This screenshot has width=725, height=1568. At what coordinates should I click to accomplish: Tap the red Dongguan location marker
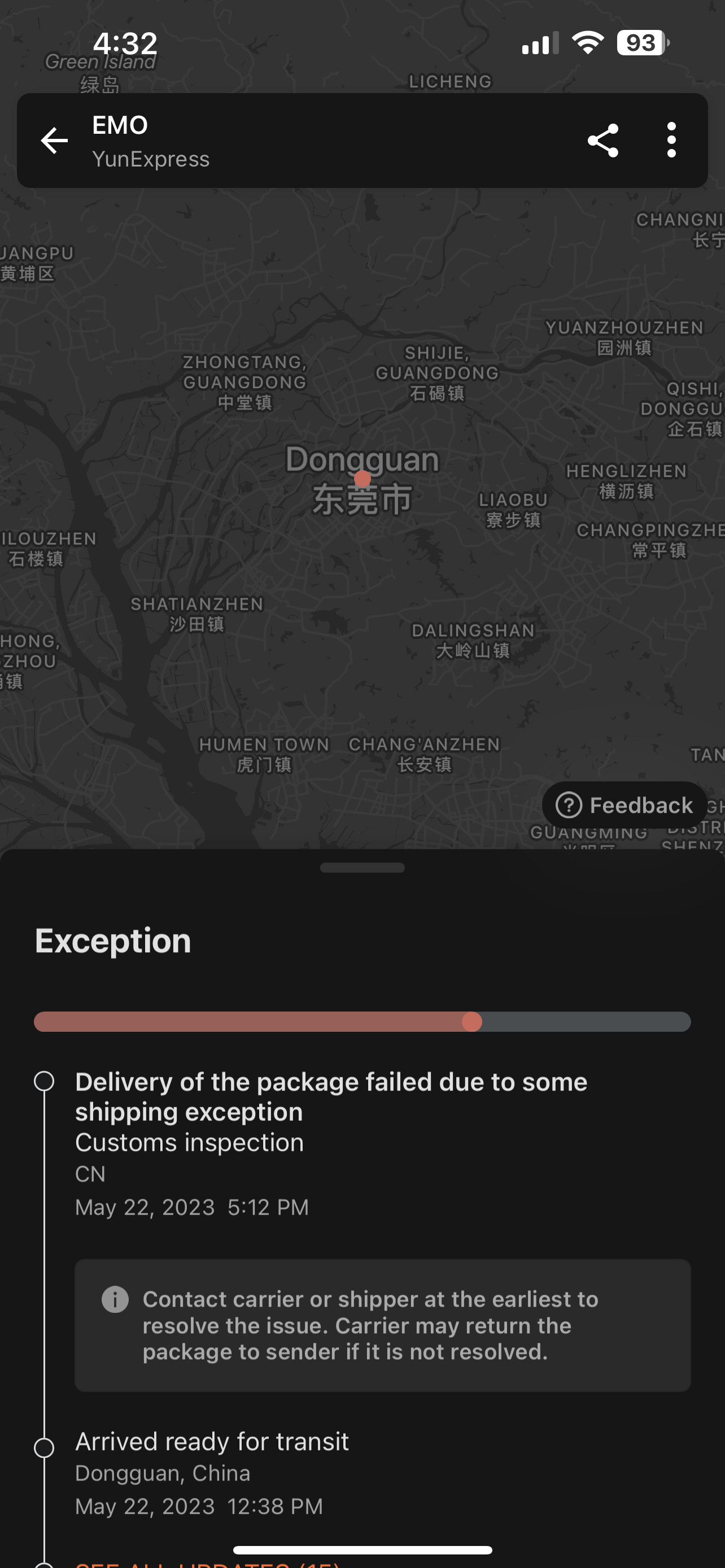pyautogui.click(x=363, y=479)
